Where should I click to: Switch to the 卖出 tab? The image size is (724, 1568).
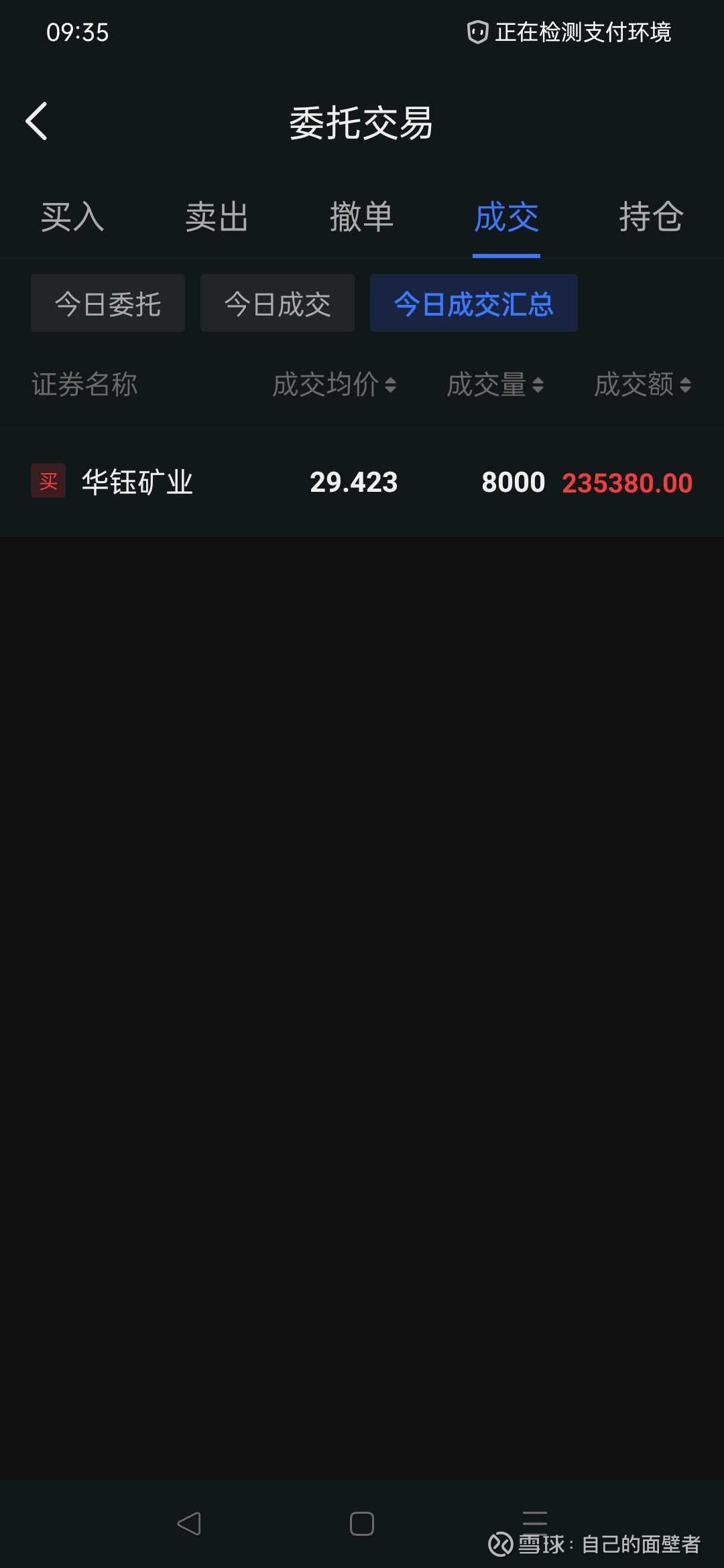pyautogui.click(x=217, y=217)
